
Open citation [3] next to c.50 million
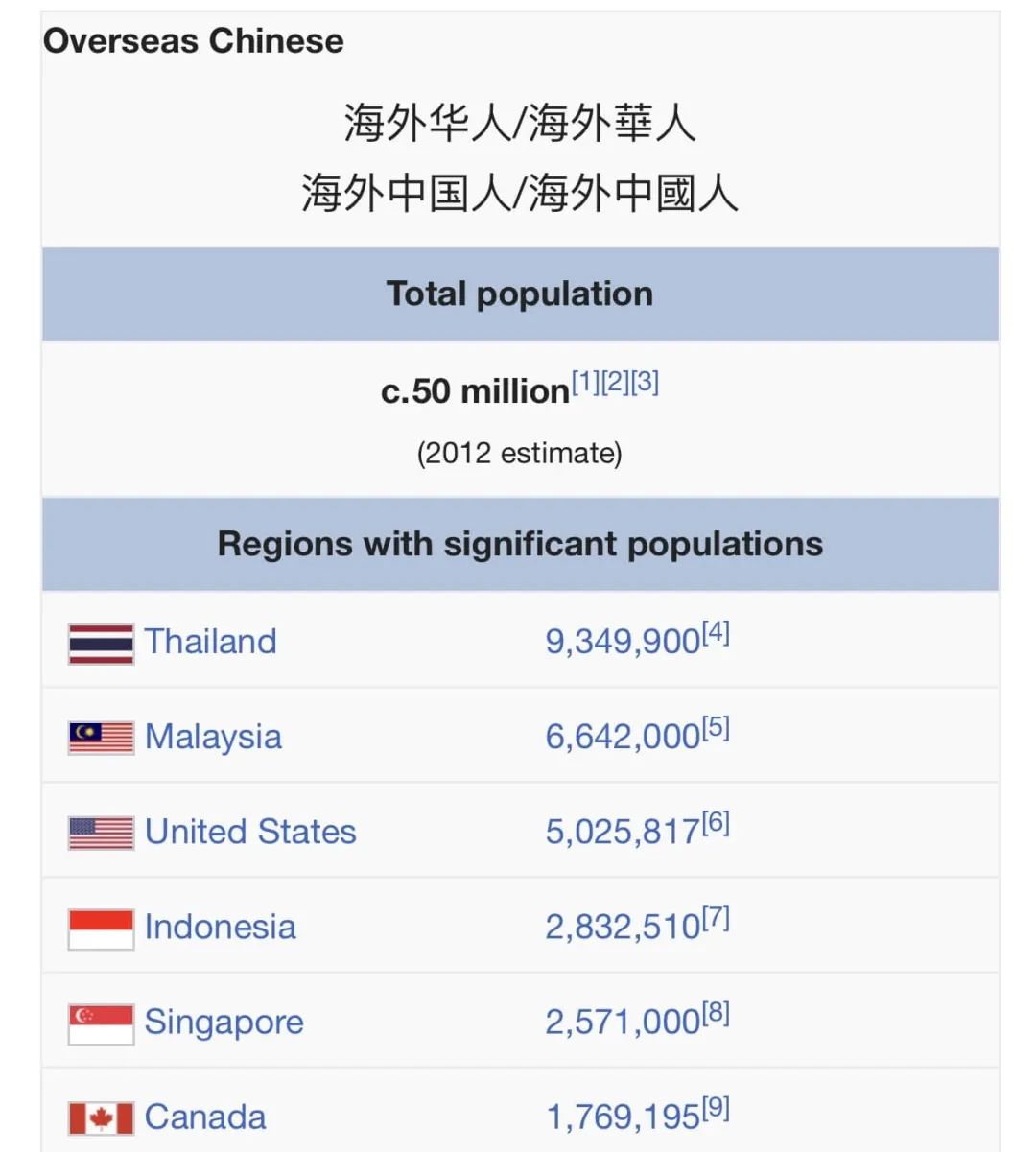pyautogui.click(x=645, y=383)
